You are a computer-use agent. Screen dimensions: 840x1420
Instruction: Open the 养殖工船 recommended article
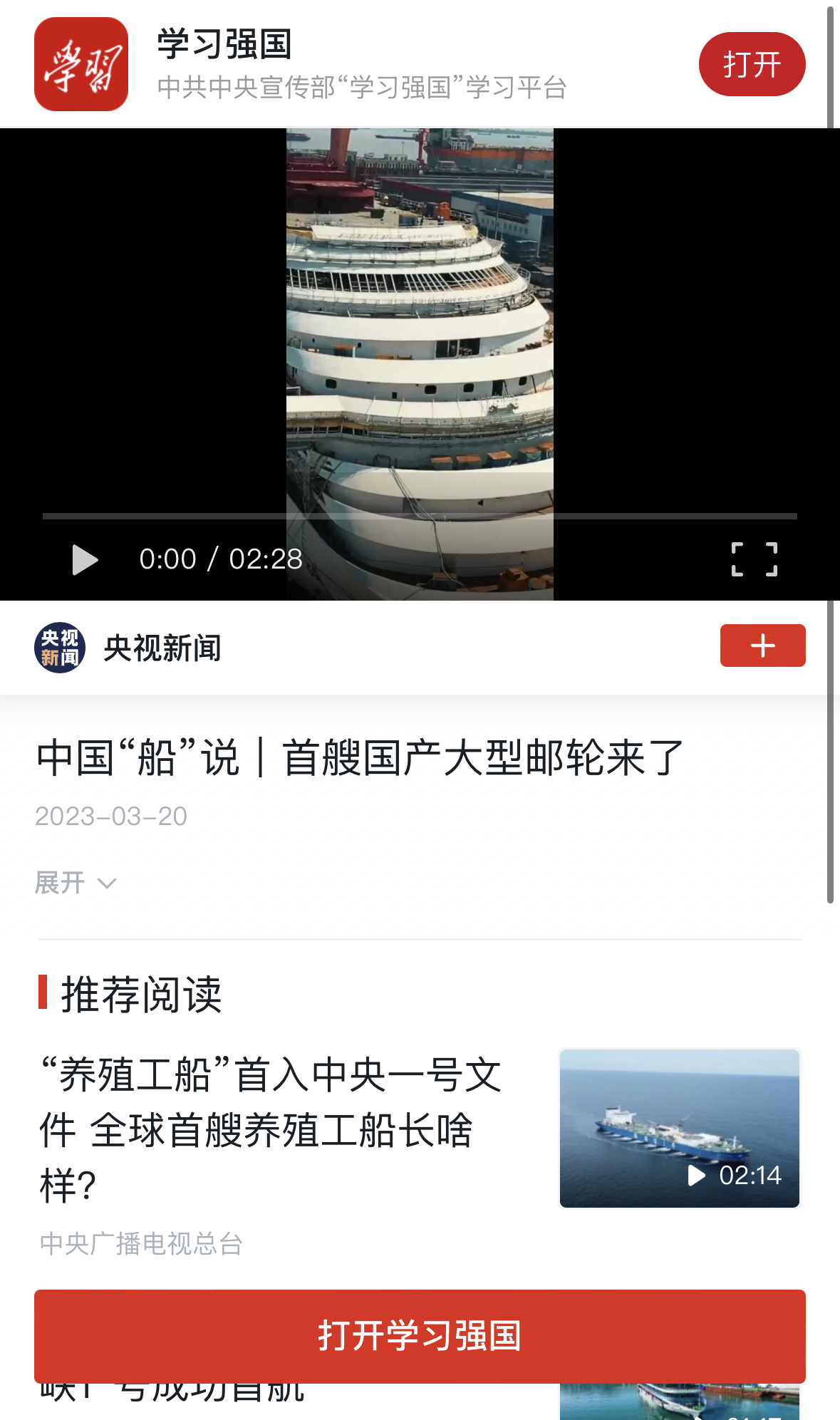pos(271,1126)
